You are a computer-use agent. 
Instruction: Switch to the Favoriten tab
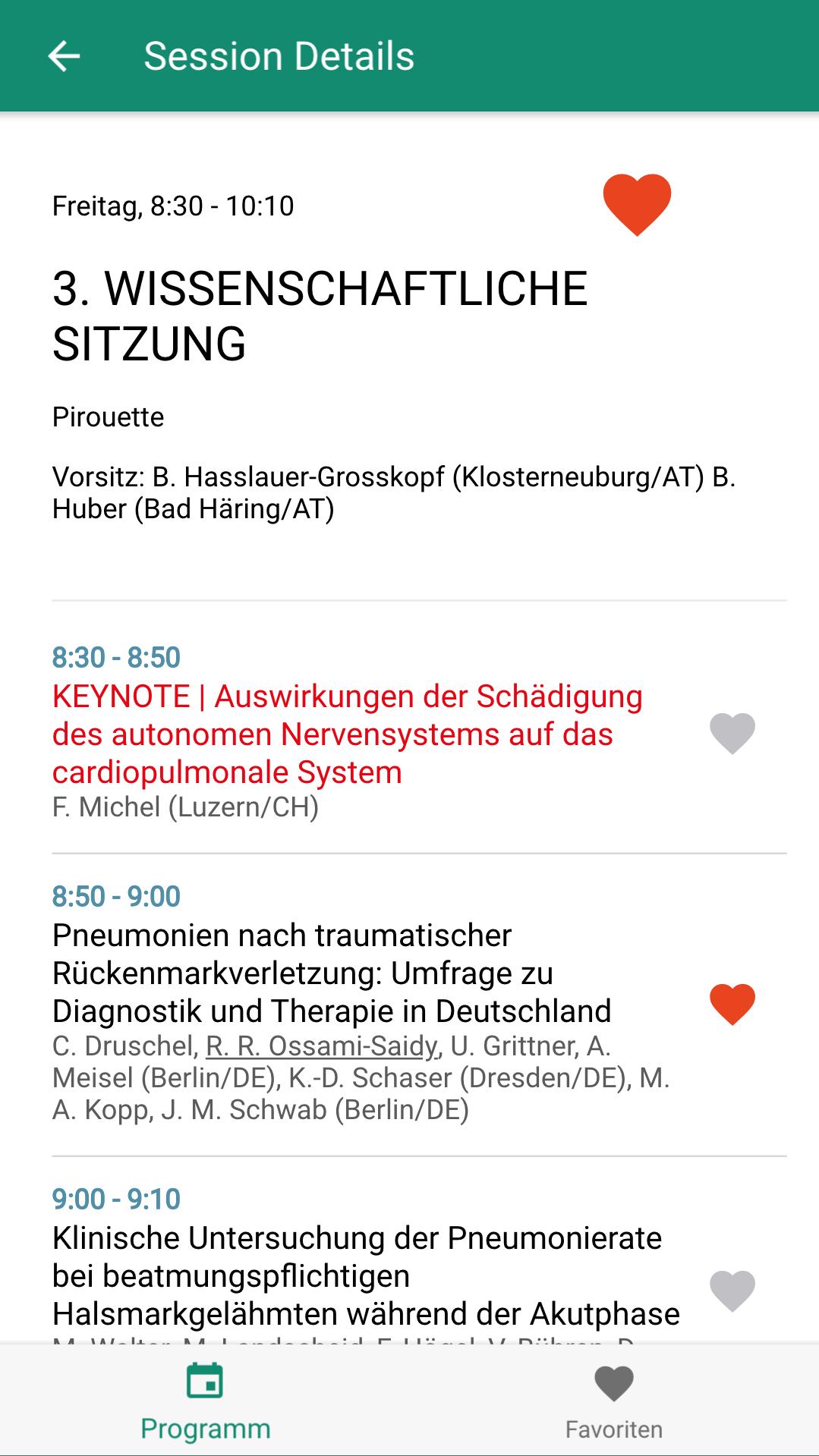(x=613, y=1401)
